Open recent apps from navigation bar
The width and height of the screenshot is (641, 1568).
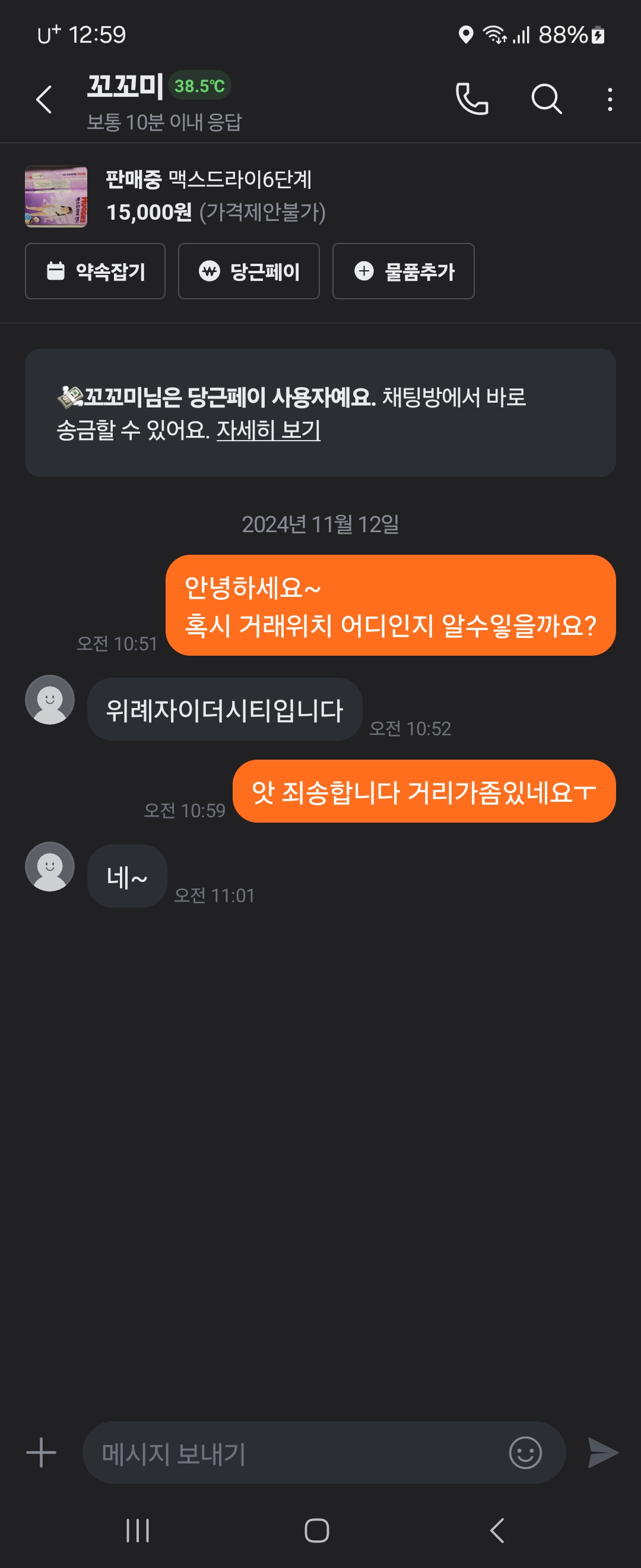point(138,1529)
